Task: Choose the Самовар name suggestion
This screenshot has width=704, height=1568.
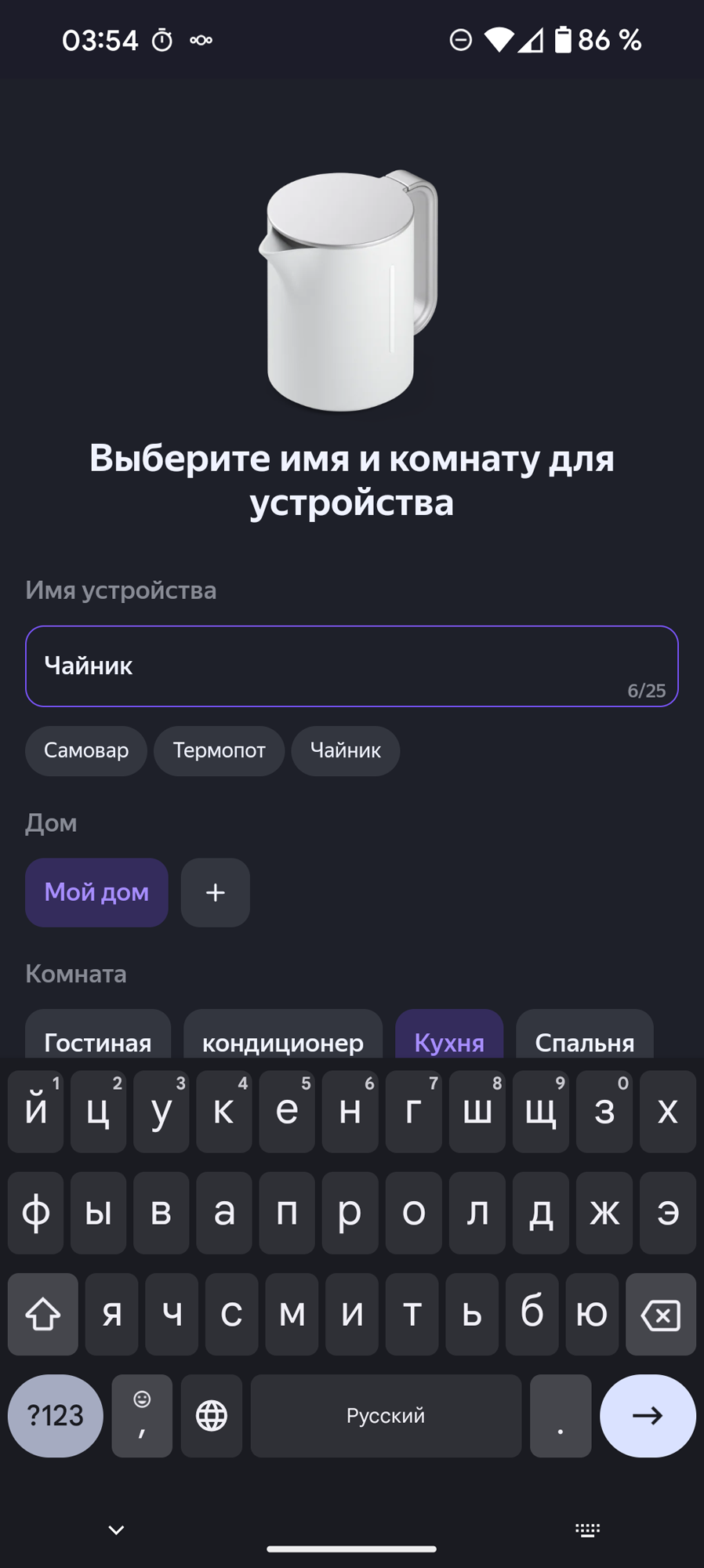Action: pyautogui.click(x=86, y=750)
